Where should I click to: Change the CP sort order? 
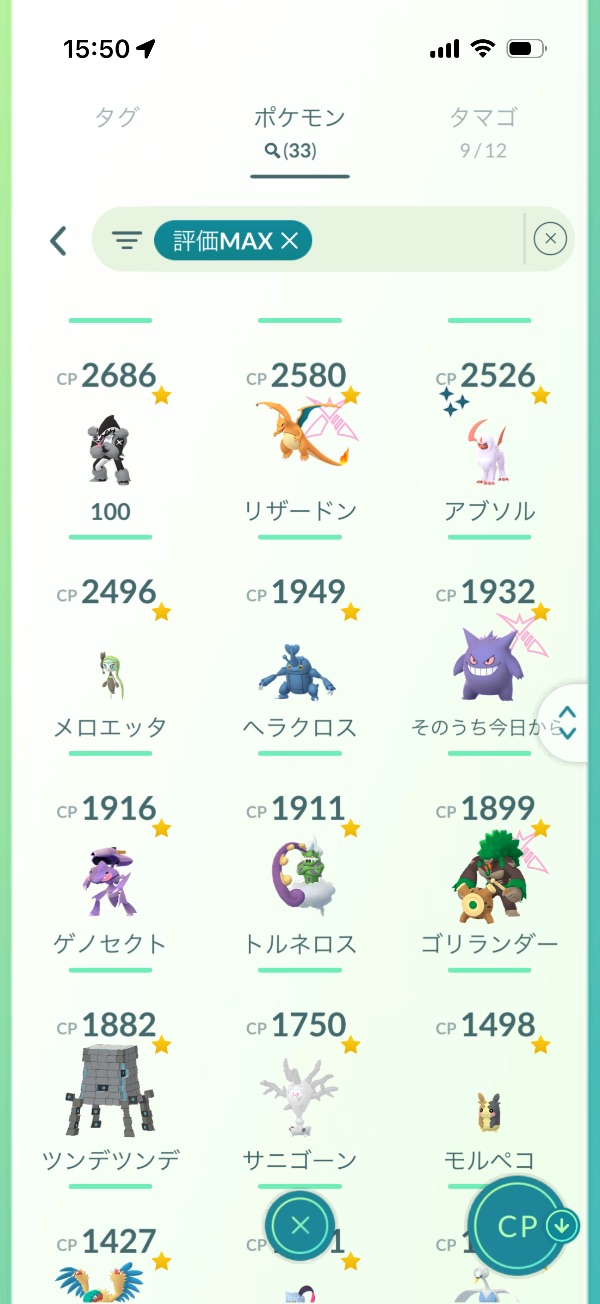[x=519, y=1226]
